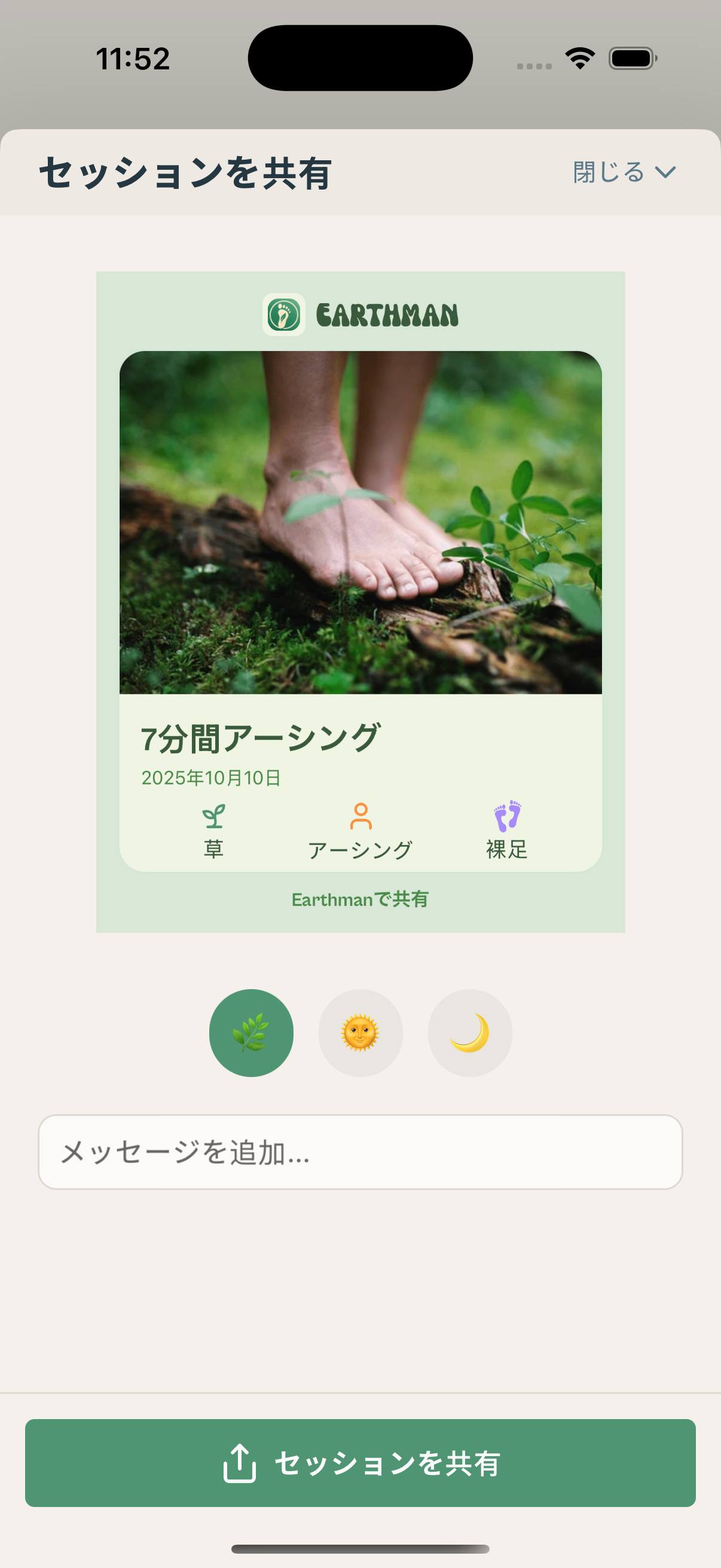The image size is (721, 1568).
Task: Tap the Earthmanで共有 label
Action: (361, 899)
